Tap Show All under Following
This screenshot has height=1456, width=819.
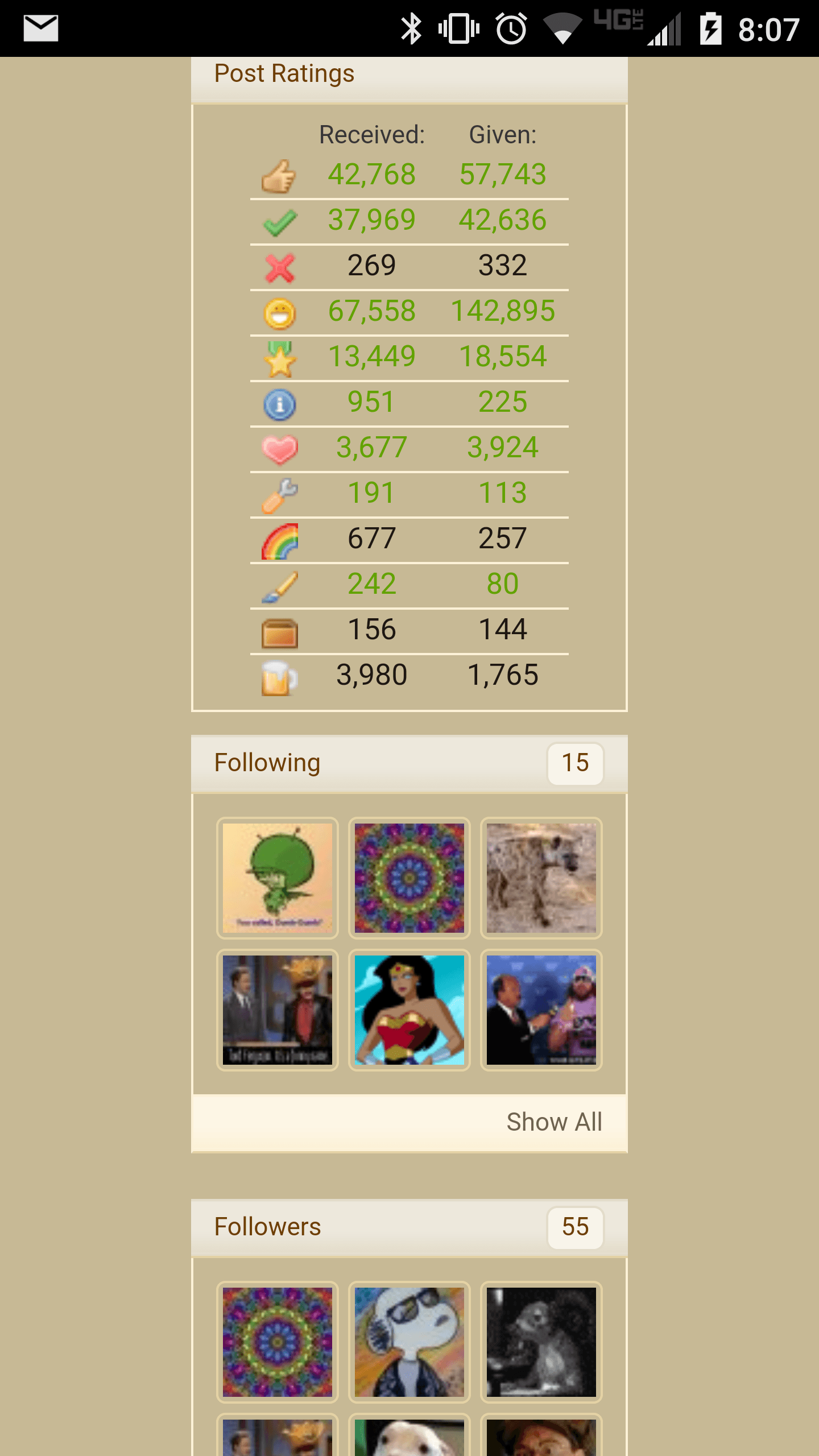pos(554,1122)
